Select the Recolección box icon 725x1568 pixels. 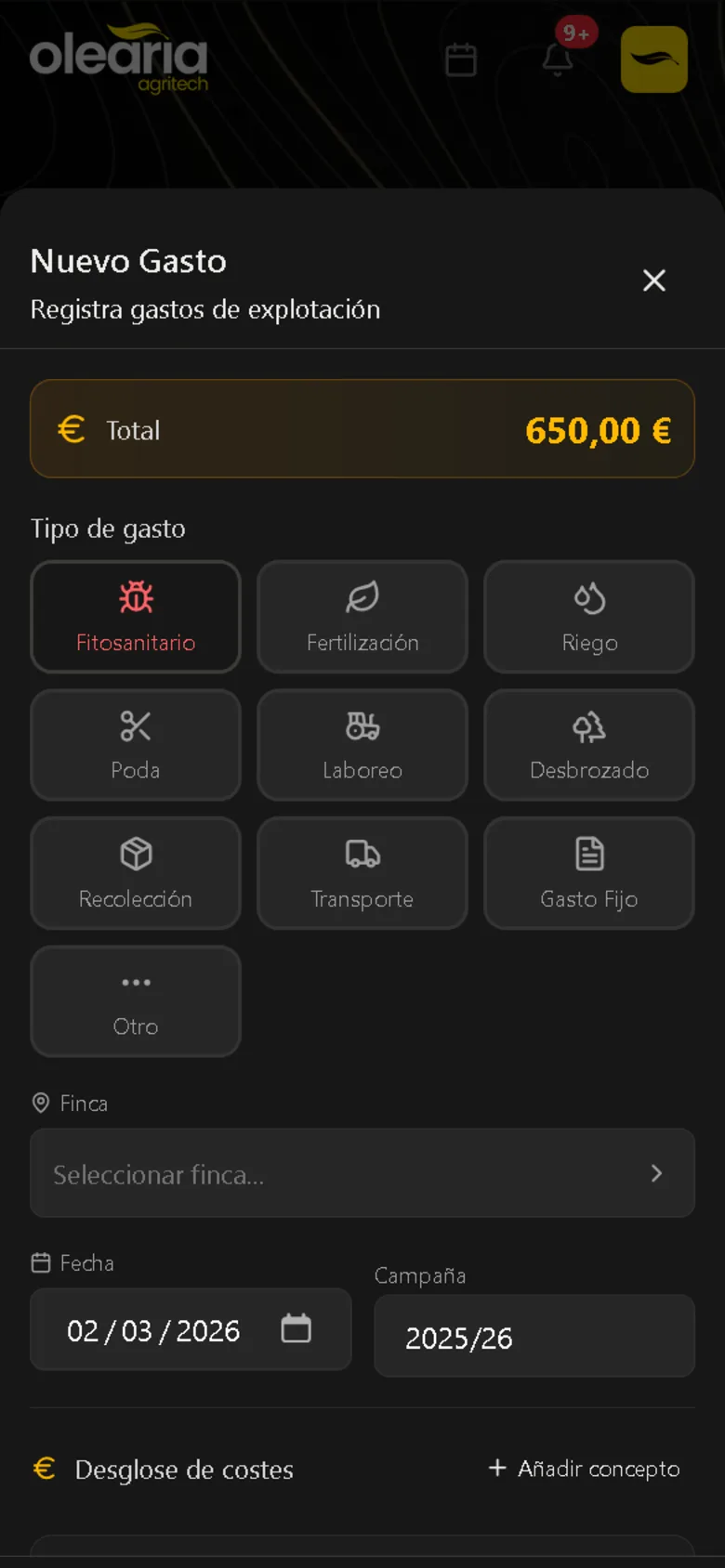(135, 854)
